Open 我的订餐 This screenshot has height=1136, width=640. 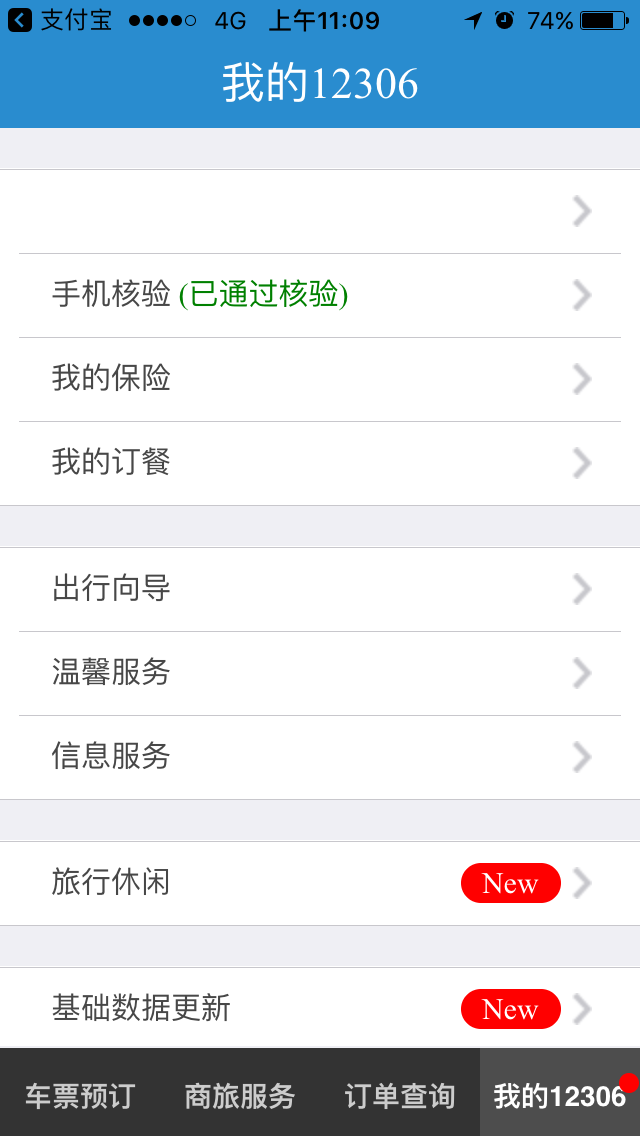tap(320, 463)
